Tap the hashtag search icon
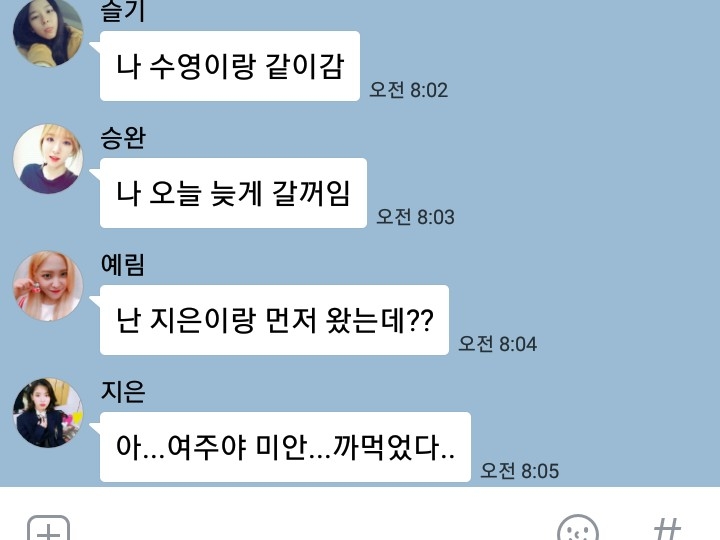 (x=667, y=529)
